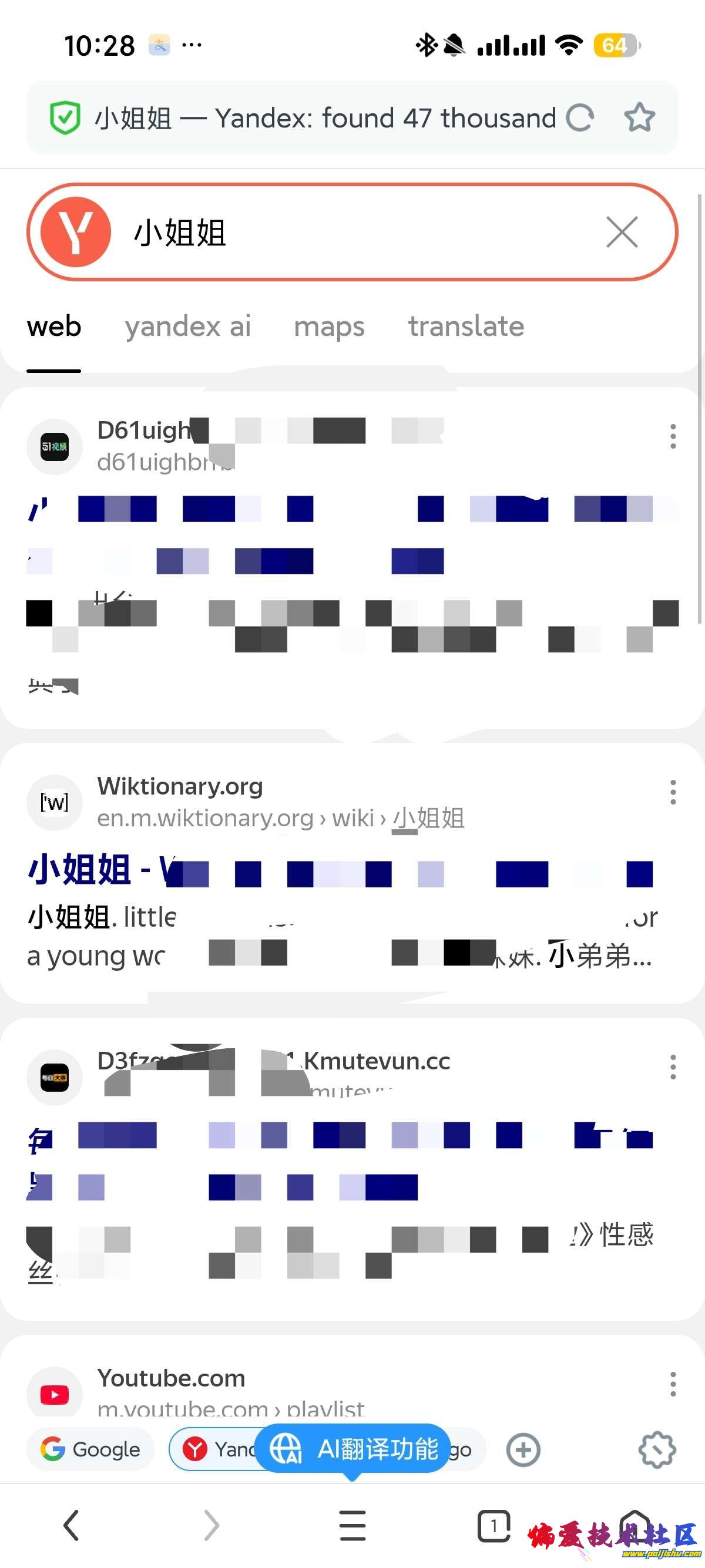Tap the 51视频 site favicon
705x1568 pixels.
[54, 447]
